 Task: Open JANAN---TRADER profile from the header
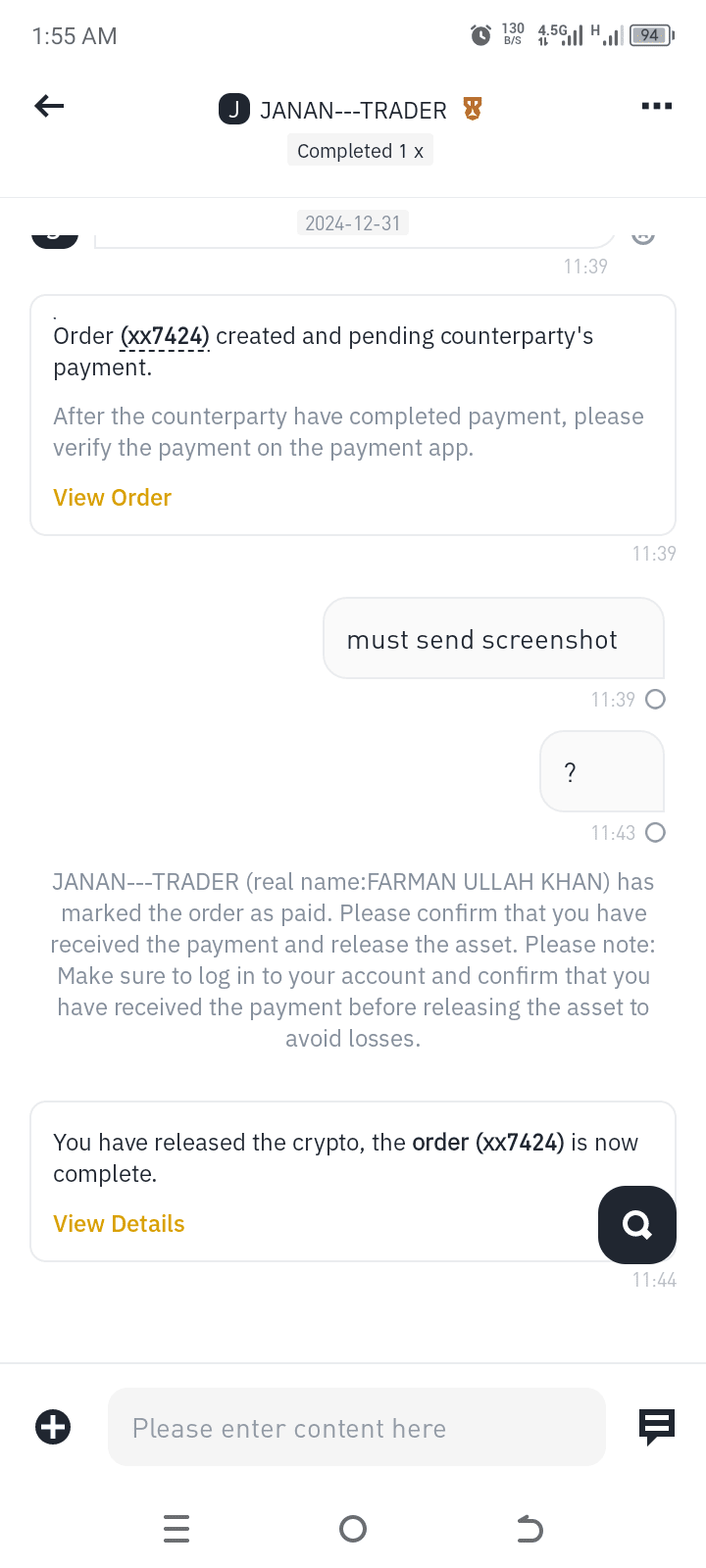click(351, 110)
